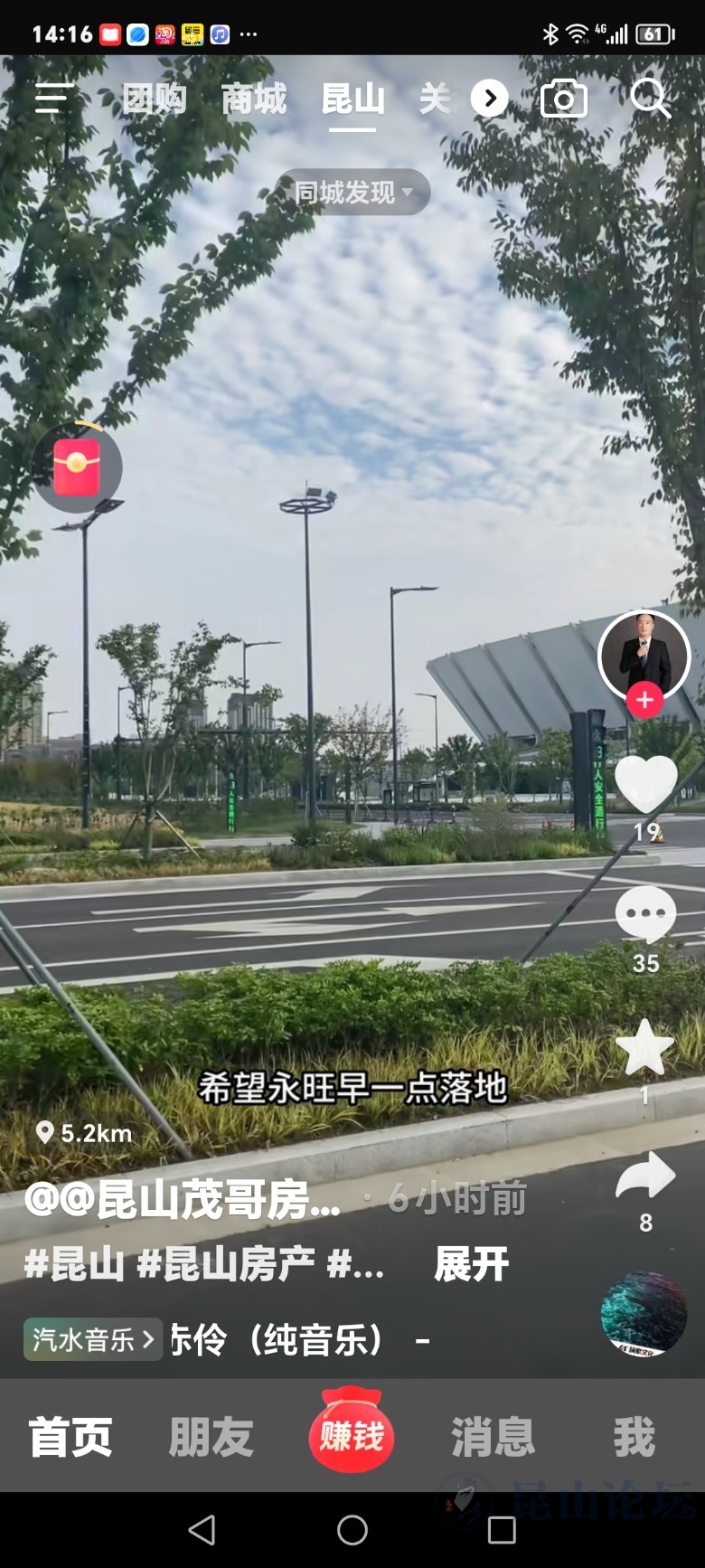705x1568 pixels.
Task: Open the spinning music disc
Action: pyautogui.click(x=644, y=1313)
